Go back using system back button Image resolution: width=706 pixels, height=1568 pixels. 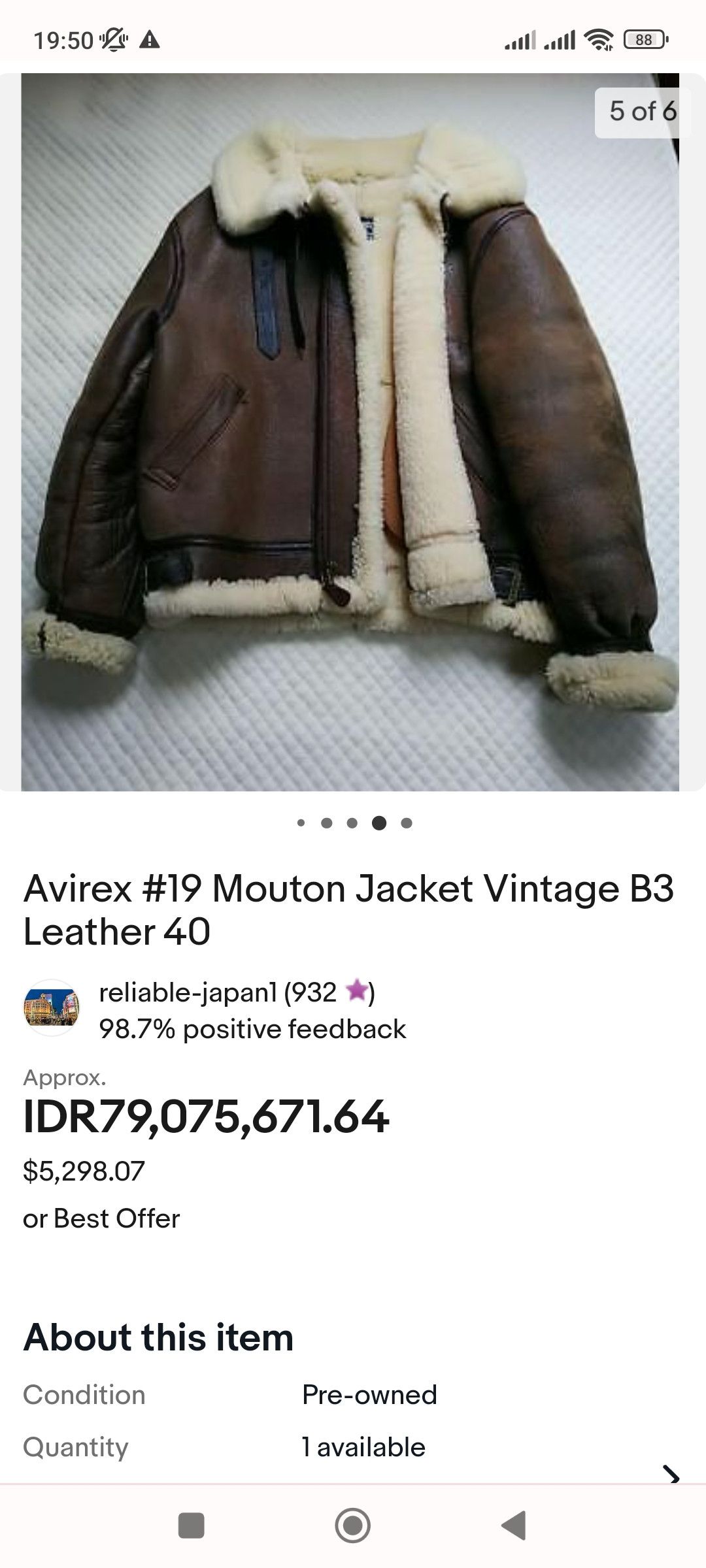pyautogui.click(x=514, y=1526)
